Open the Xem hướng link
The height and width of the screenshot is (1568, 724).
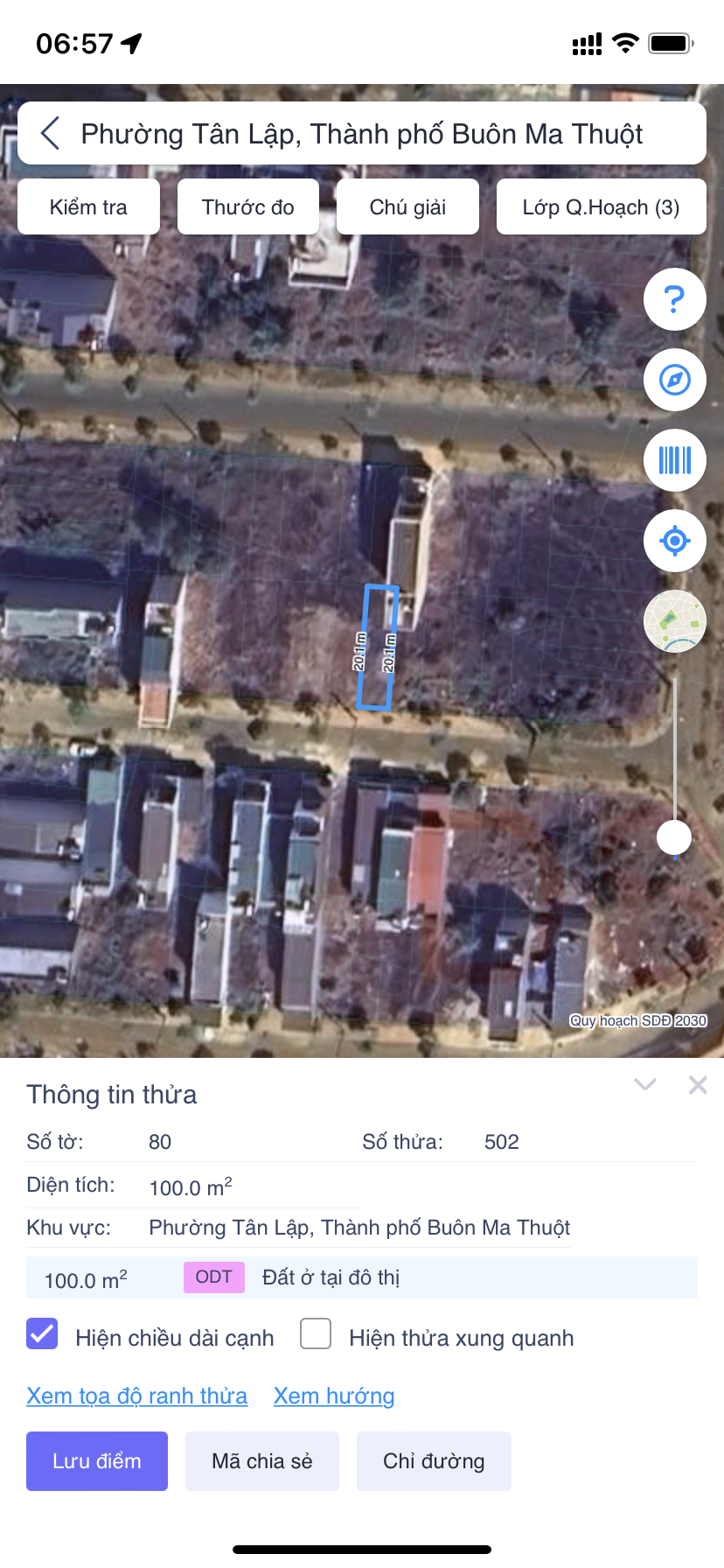coord(333,1396)
